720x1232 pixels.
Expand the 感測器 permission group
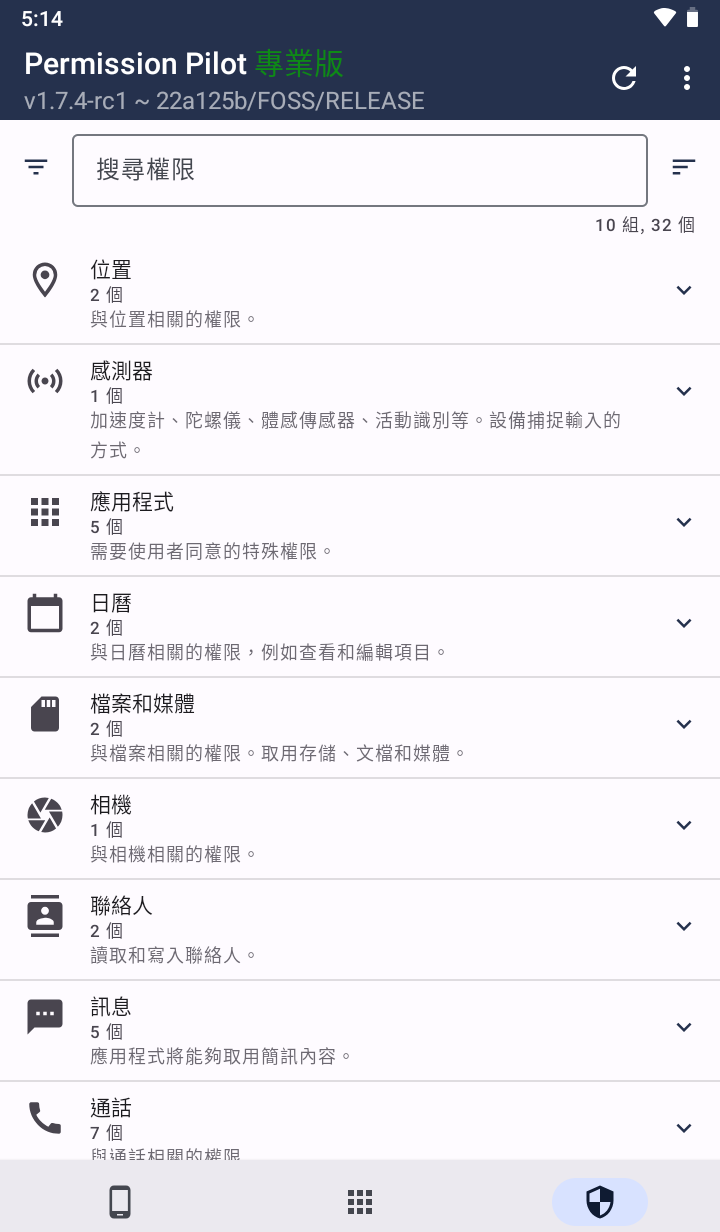coord(684,391)
